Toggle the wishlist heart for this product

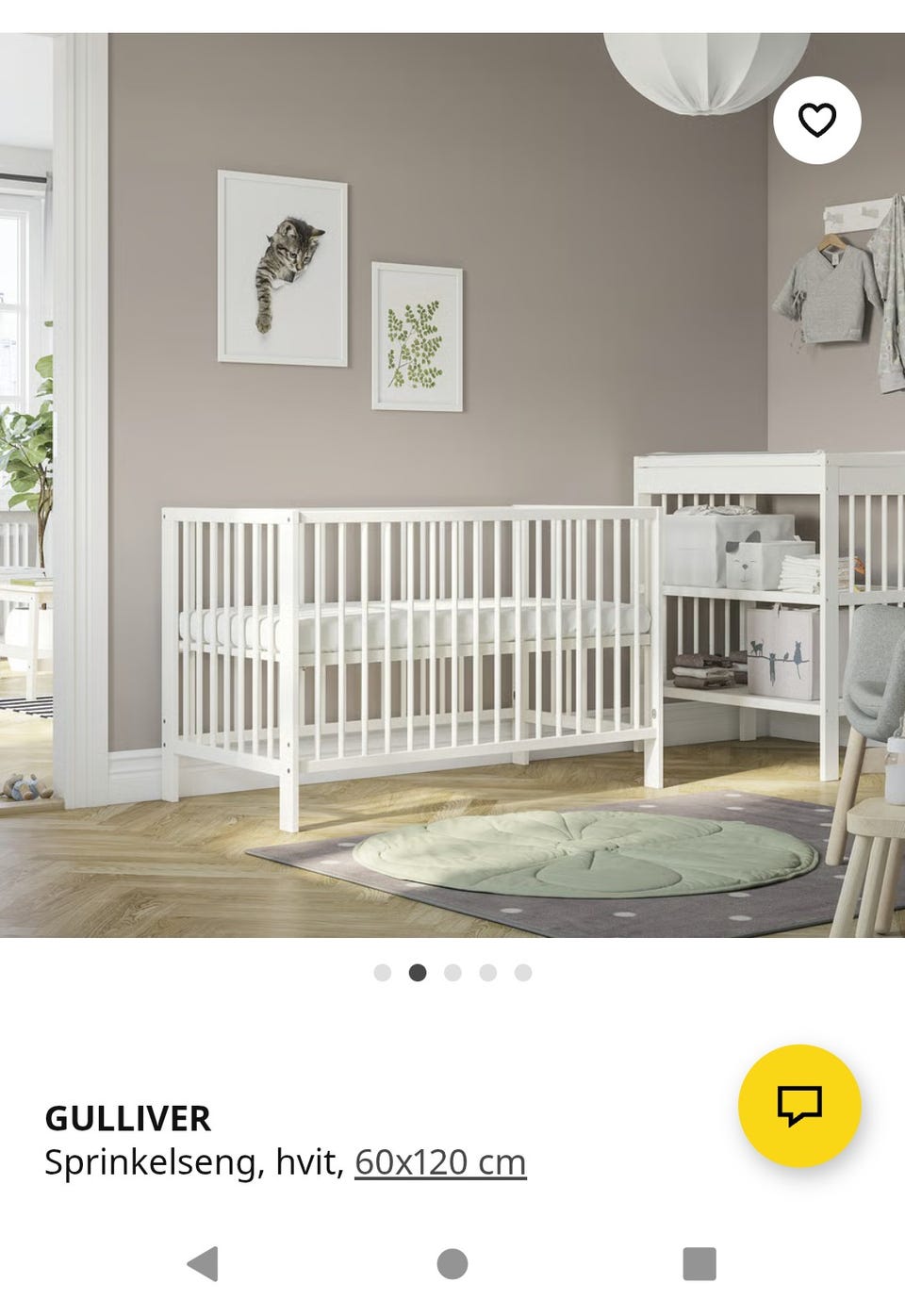pyautogui.click(x=816, y=120)
